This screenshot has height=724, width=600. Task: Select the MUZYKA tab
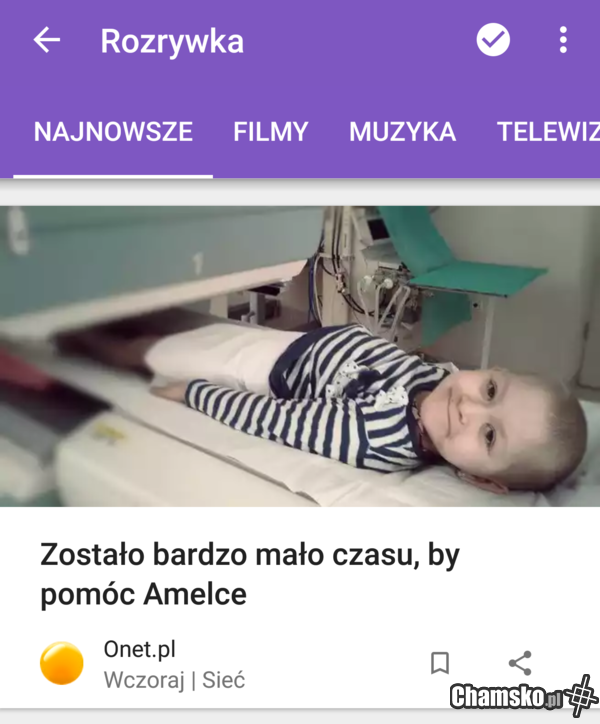(402, 132)
